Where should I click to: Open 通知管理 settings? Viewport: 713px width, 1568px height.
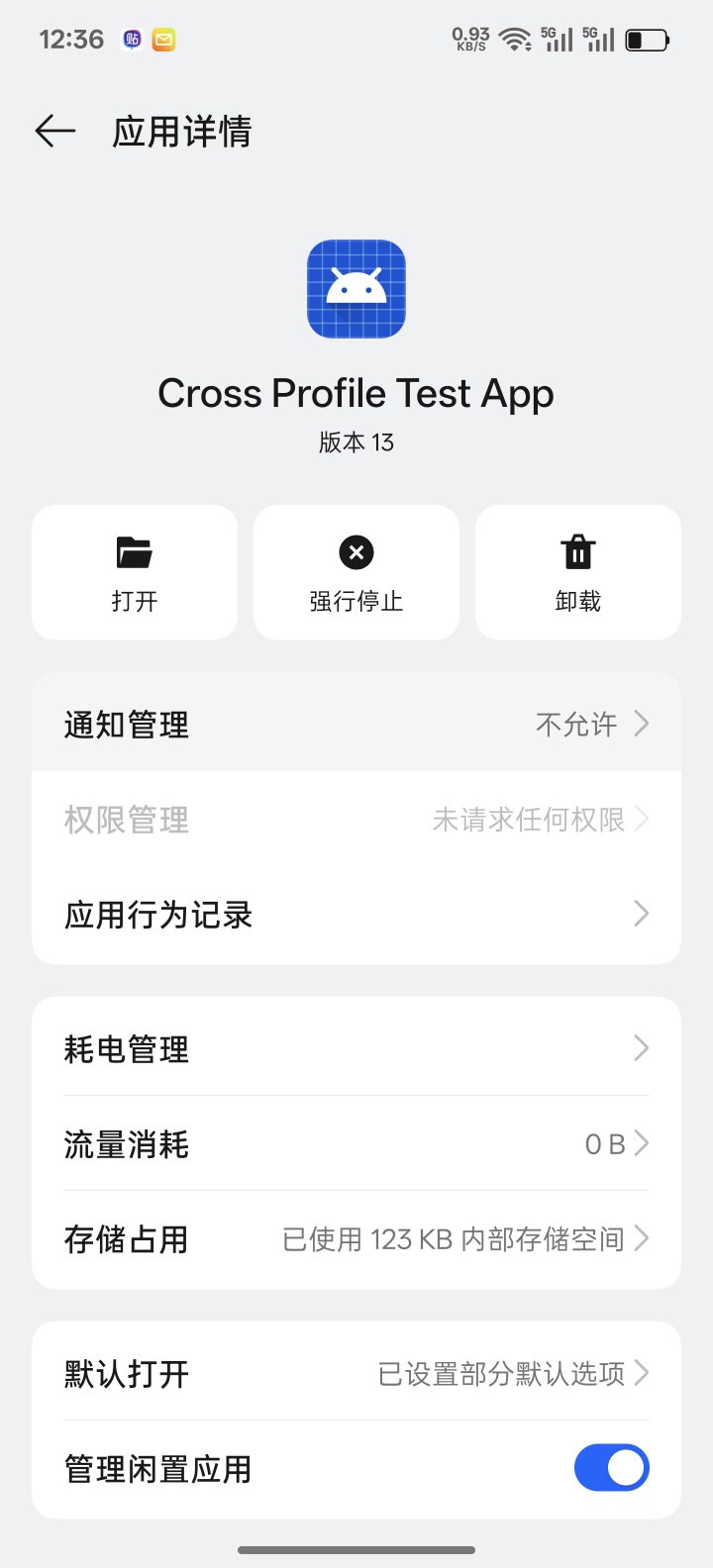(356, 724)
